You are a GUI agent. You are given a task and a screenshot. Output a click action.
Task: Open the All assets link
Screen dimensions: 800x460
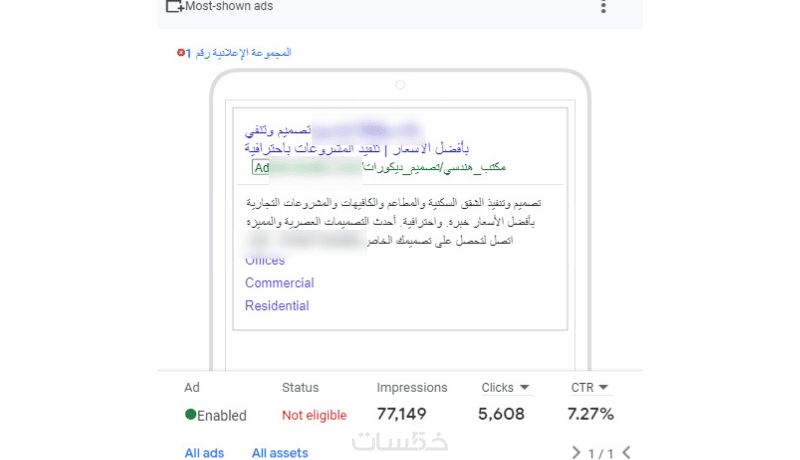click(280, 453)
